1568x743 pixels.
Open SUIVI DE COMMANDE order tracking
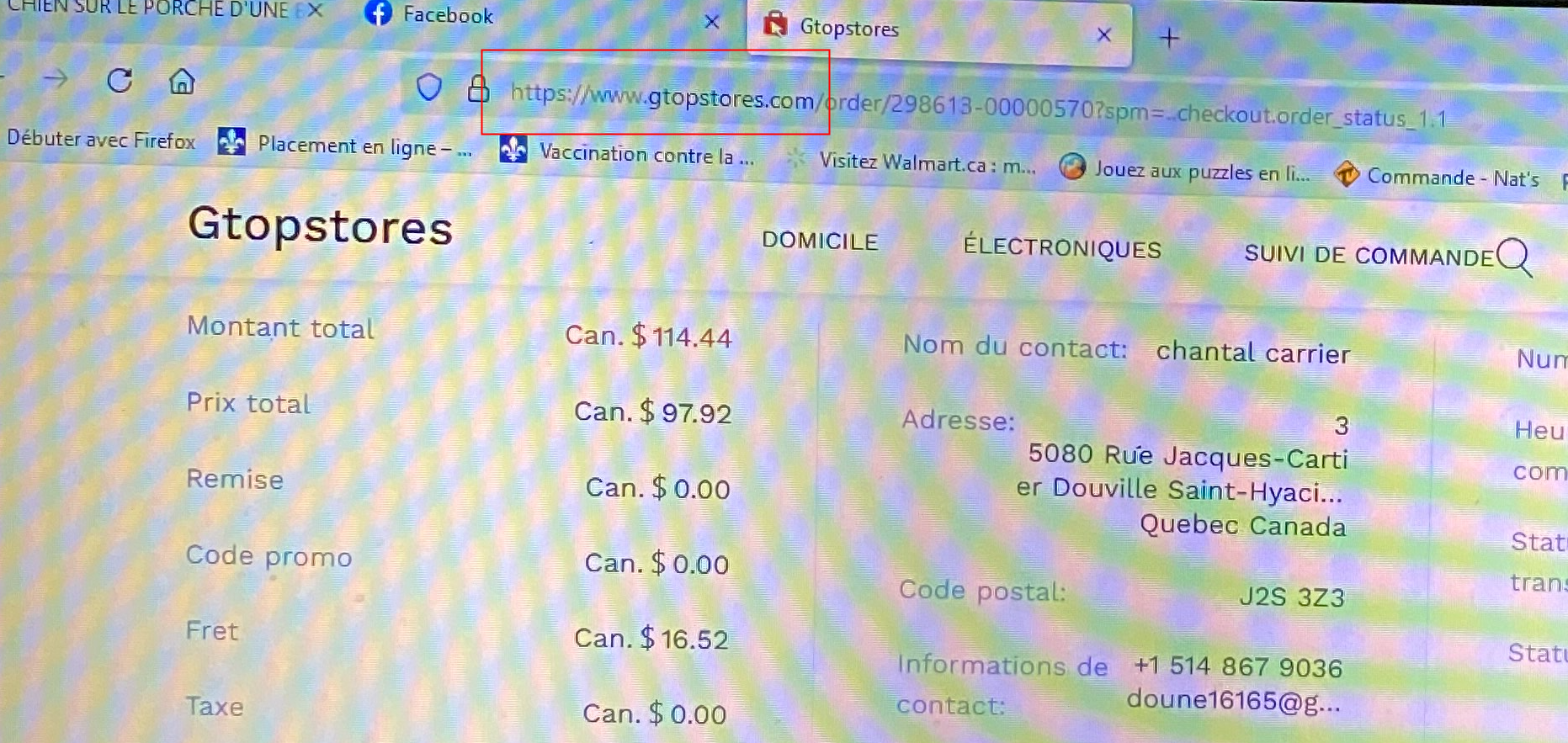coord(1368,256)
